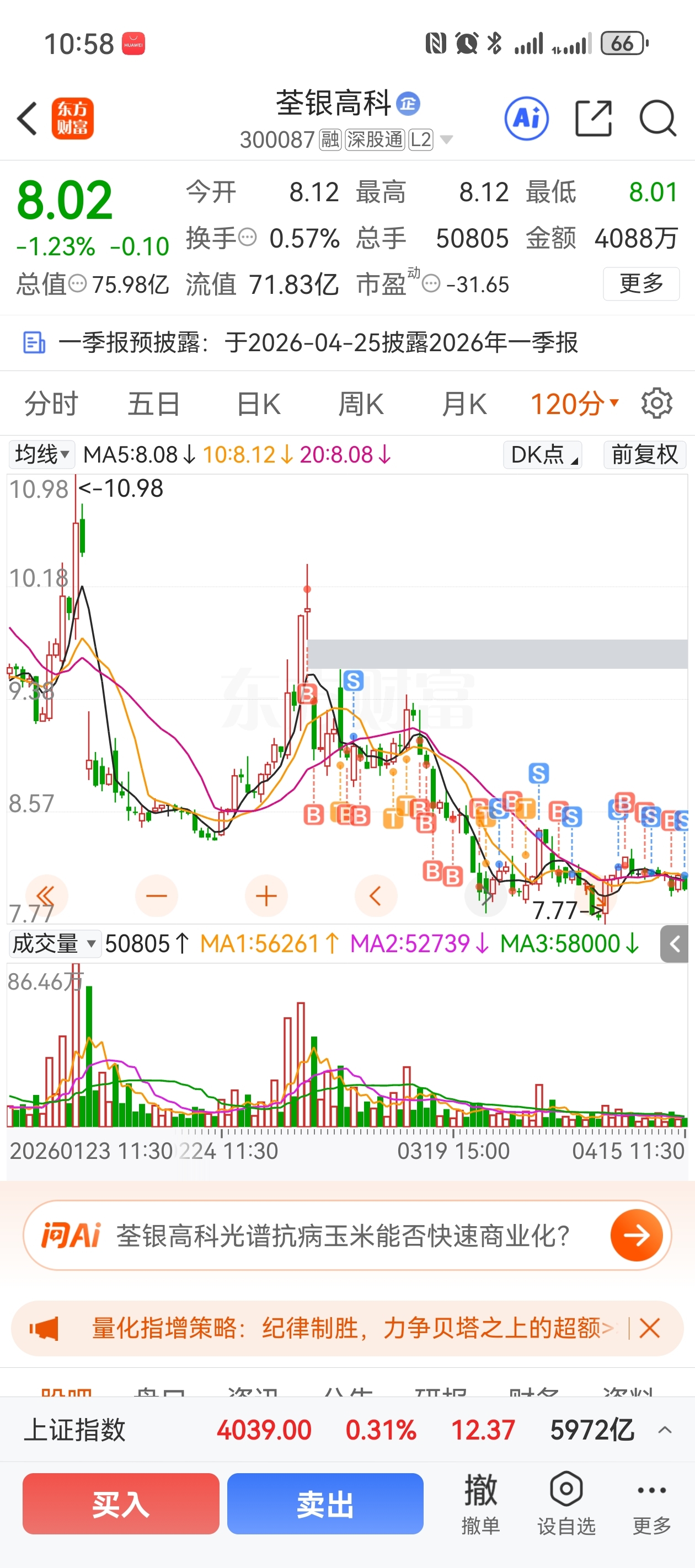Change 前复权 adjustment setting
The width and height of the screenshot is (695, 1568).
[x=644, y=455]
